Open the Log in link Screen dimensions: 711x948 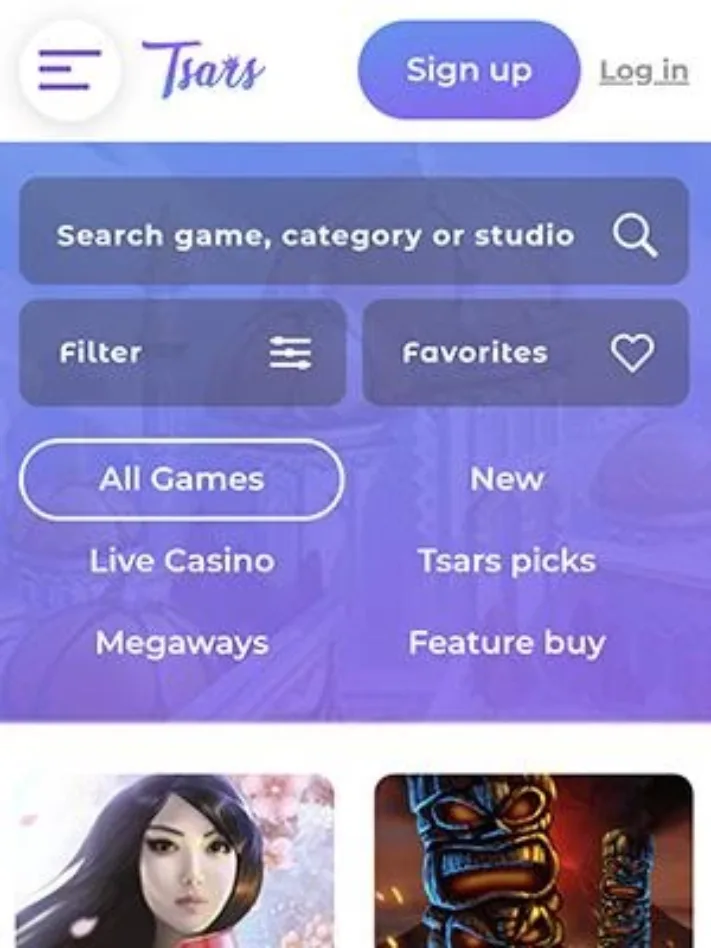point(643,71)
